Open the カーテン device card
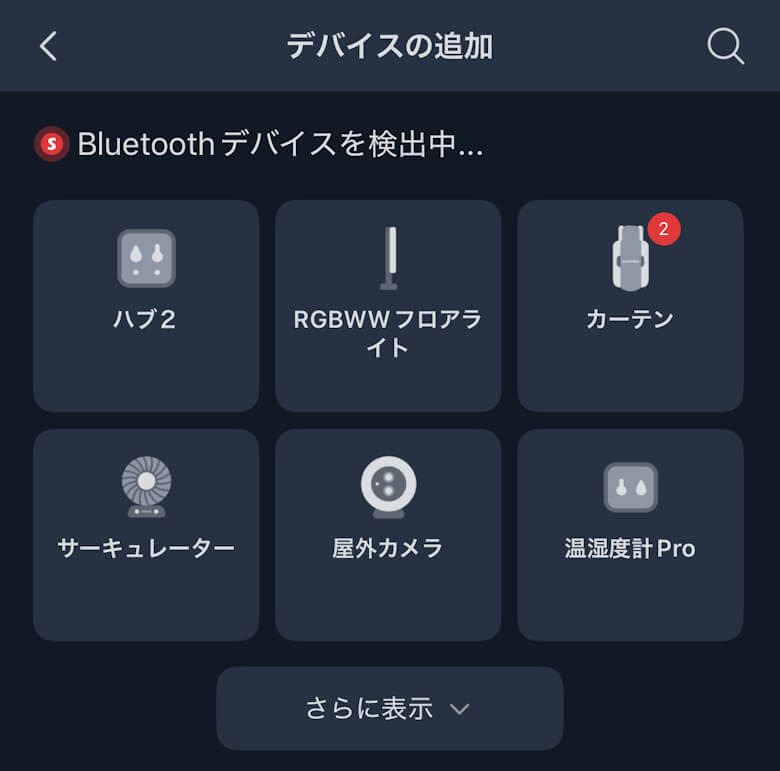Image resolution: width=780 pixels, height=771 pixels. point(630,305)
